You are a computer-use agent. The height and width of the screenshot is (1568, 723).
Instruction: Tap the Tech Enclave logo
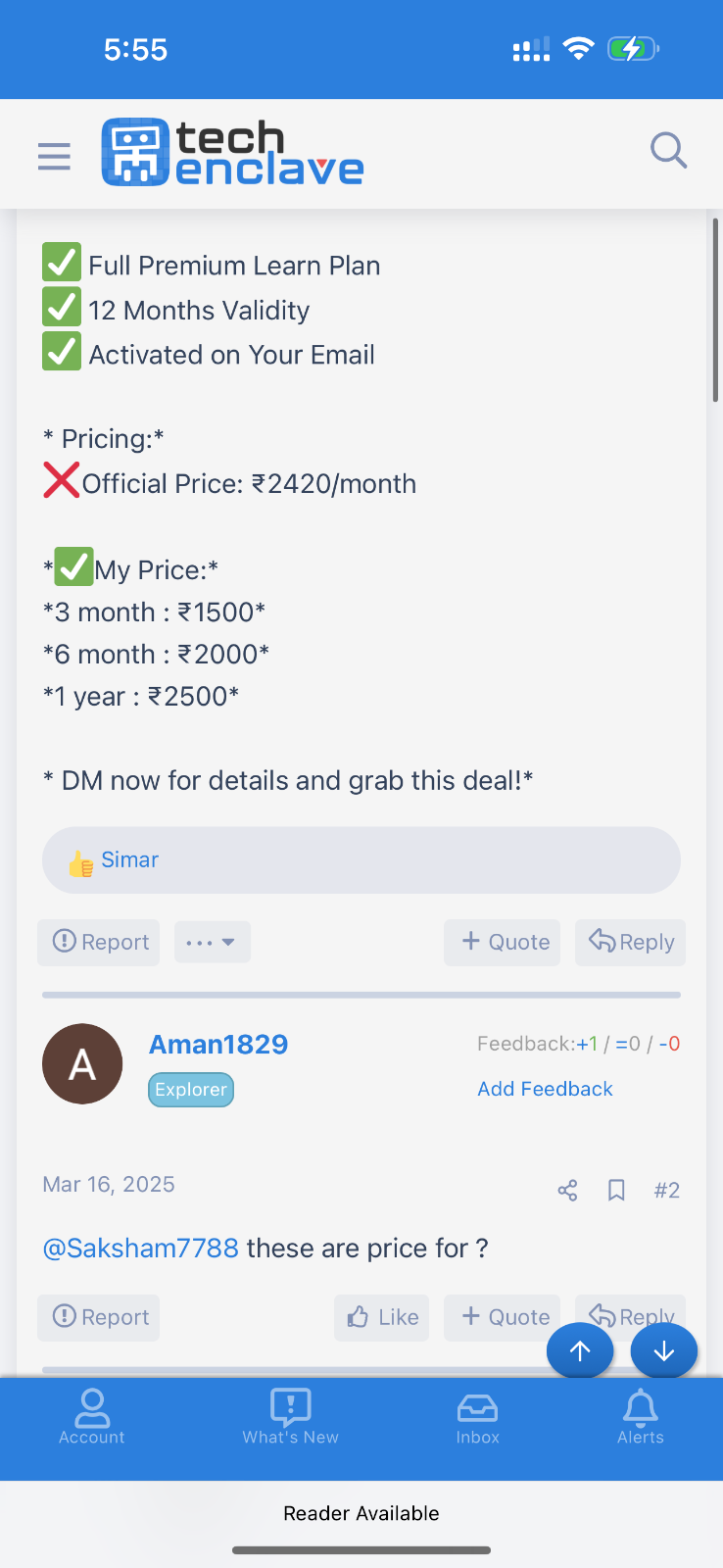point(232,152)
